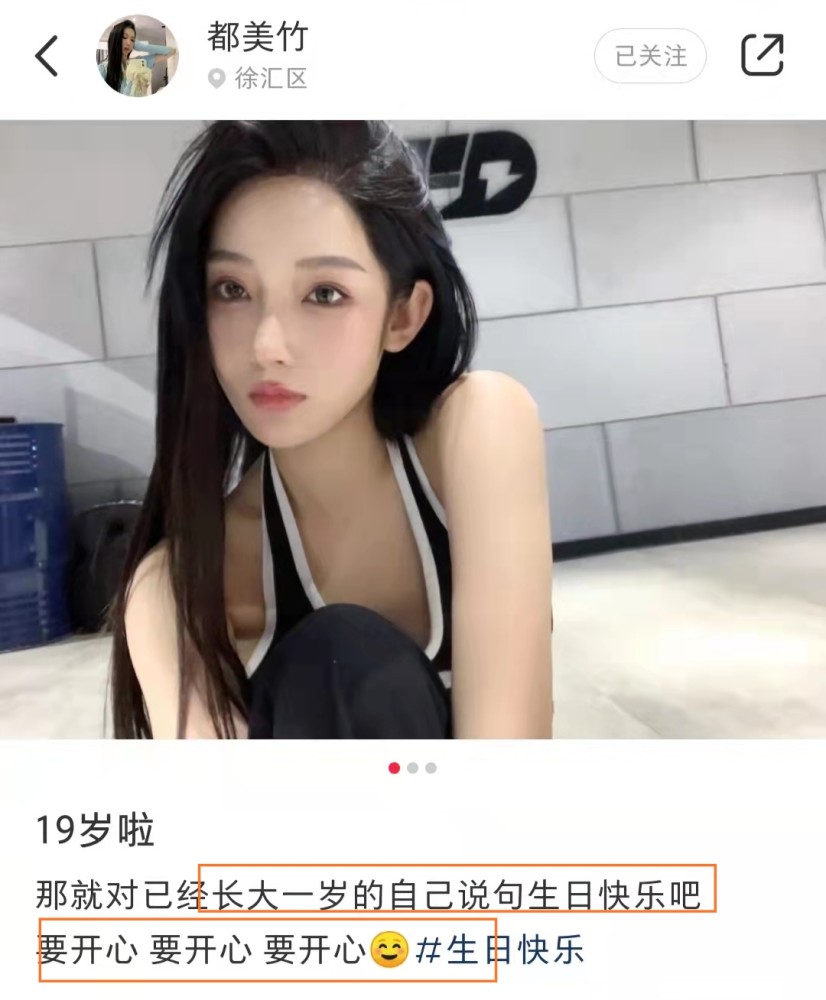Share this post
The width and height of the screenshot is (826, 1000).
[x=762, y=56]
